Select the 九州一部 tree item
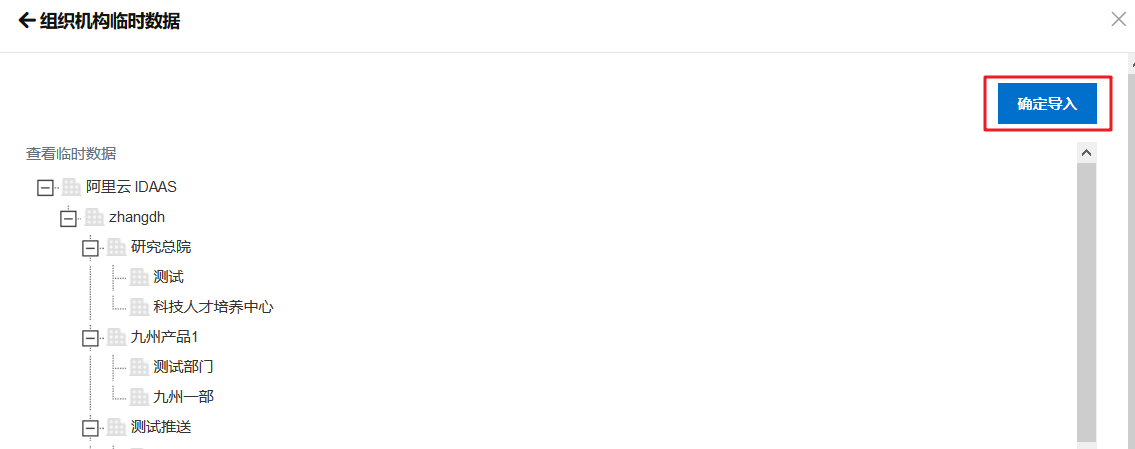The image size is (1135, 449). 183,397
